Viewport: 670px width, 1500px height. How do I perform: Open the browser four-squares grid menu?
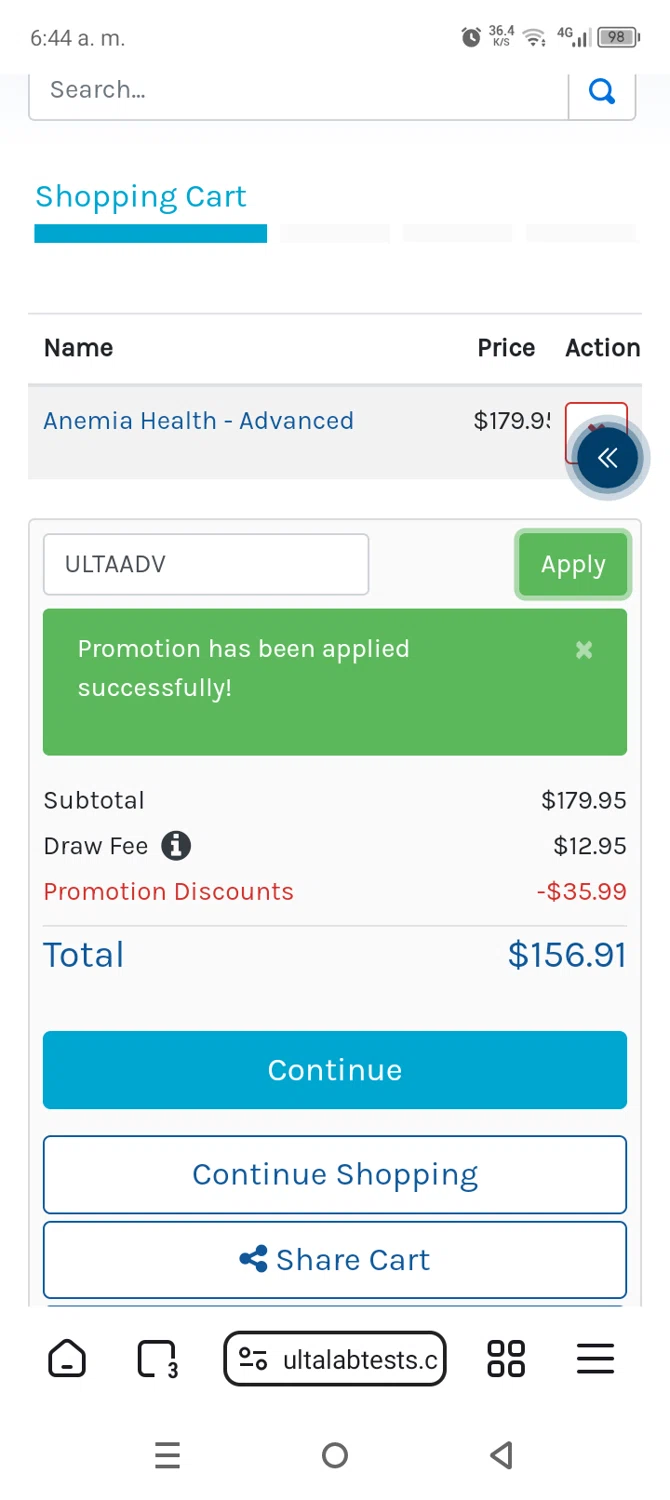coord(506,1359)
